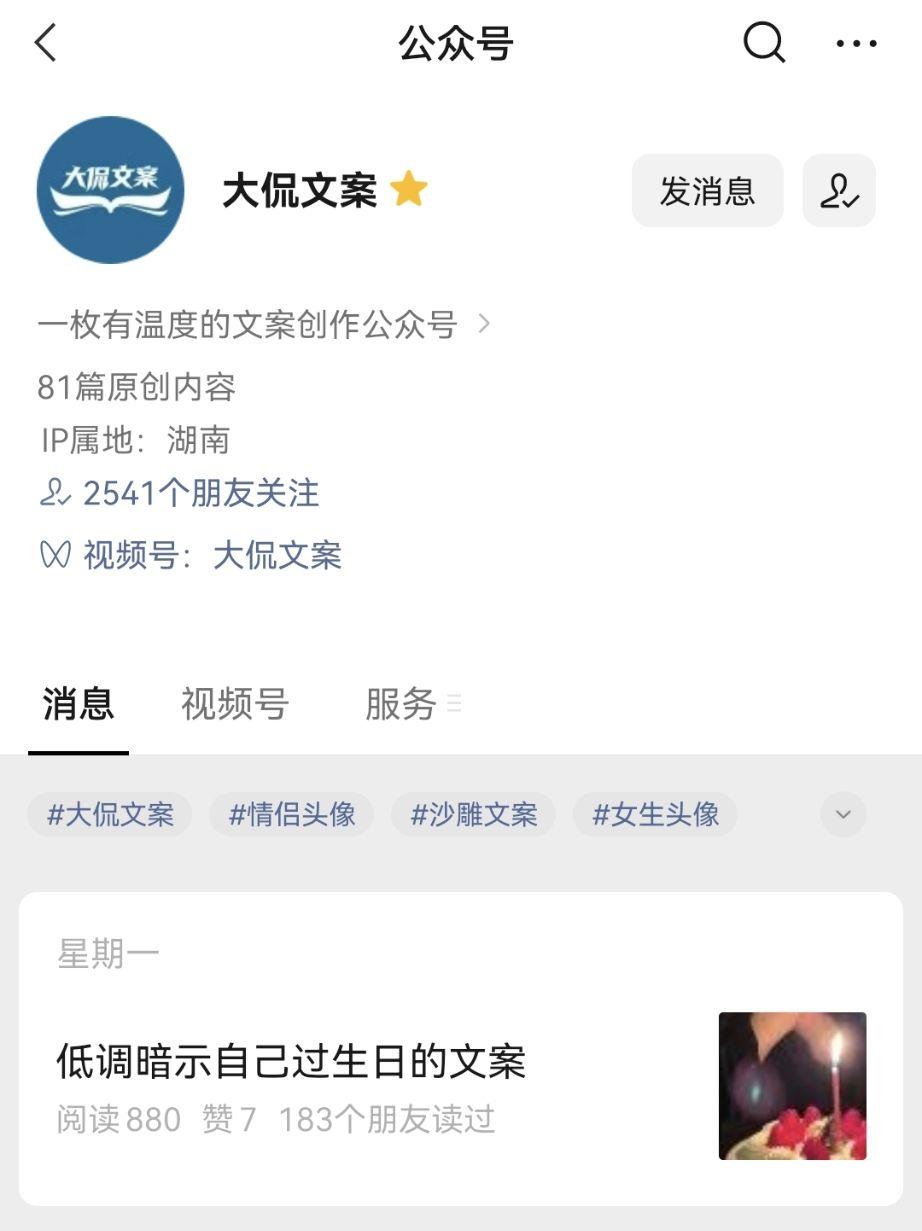Select the #情侣头像 tag chip
Viewport: 922px width, 1231px height.
[x=292, y=815]
